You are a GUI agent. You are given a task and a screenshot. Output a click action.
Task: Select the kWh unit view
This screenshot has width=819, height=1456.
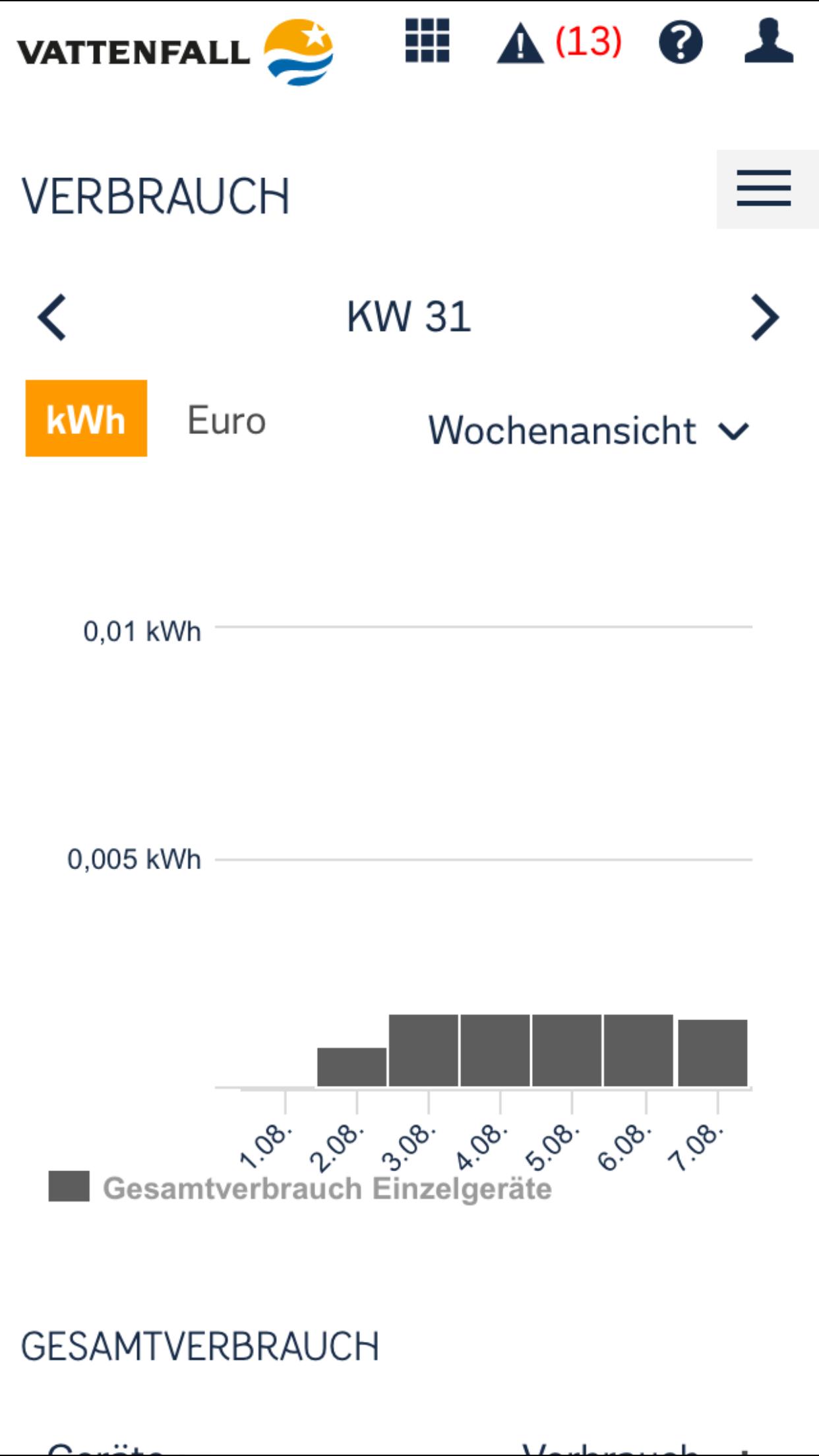coord(86,419)
